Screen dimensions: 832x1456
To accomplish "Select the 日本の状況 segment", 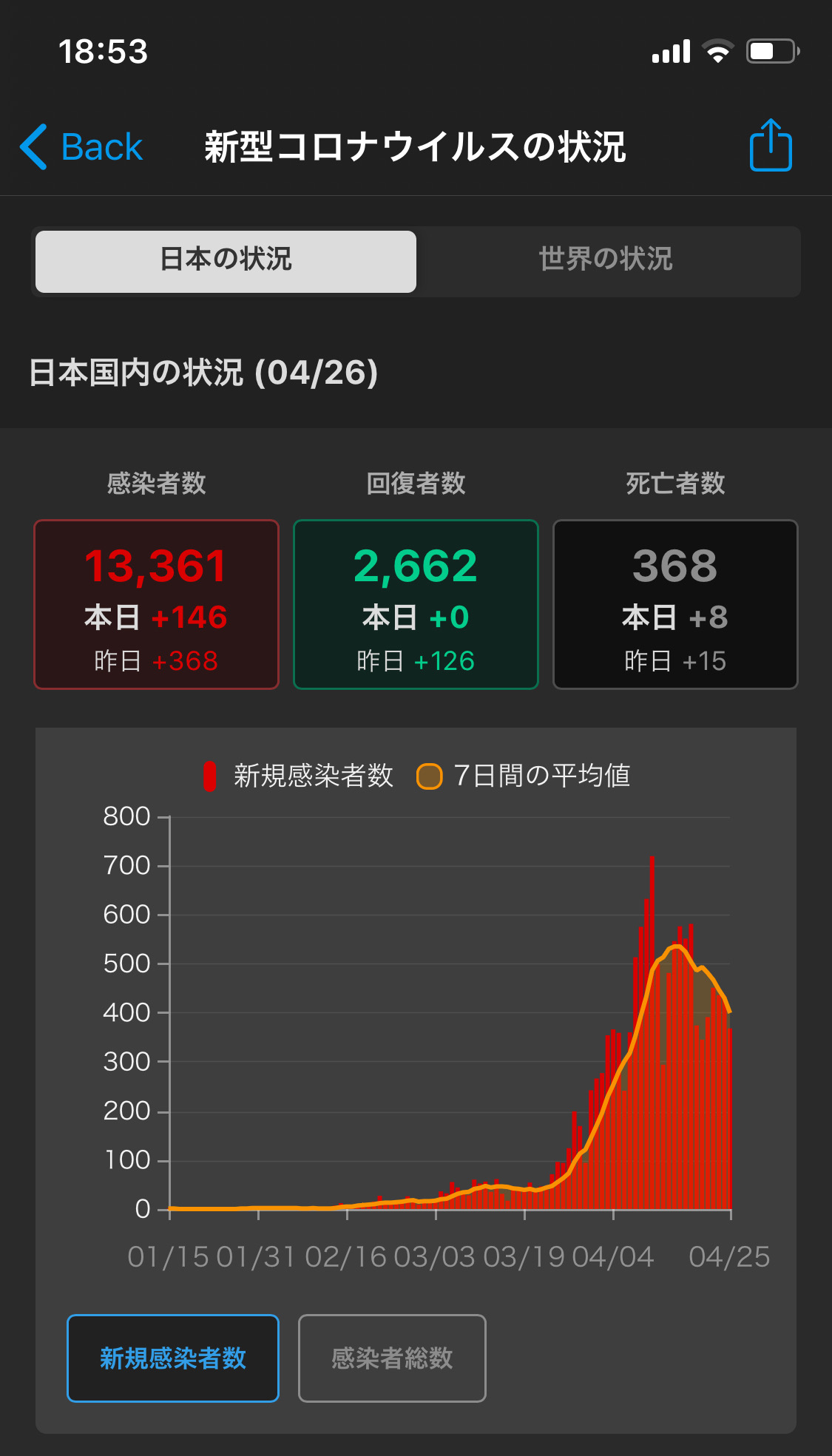I will pos(226,262).
